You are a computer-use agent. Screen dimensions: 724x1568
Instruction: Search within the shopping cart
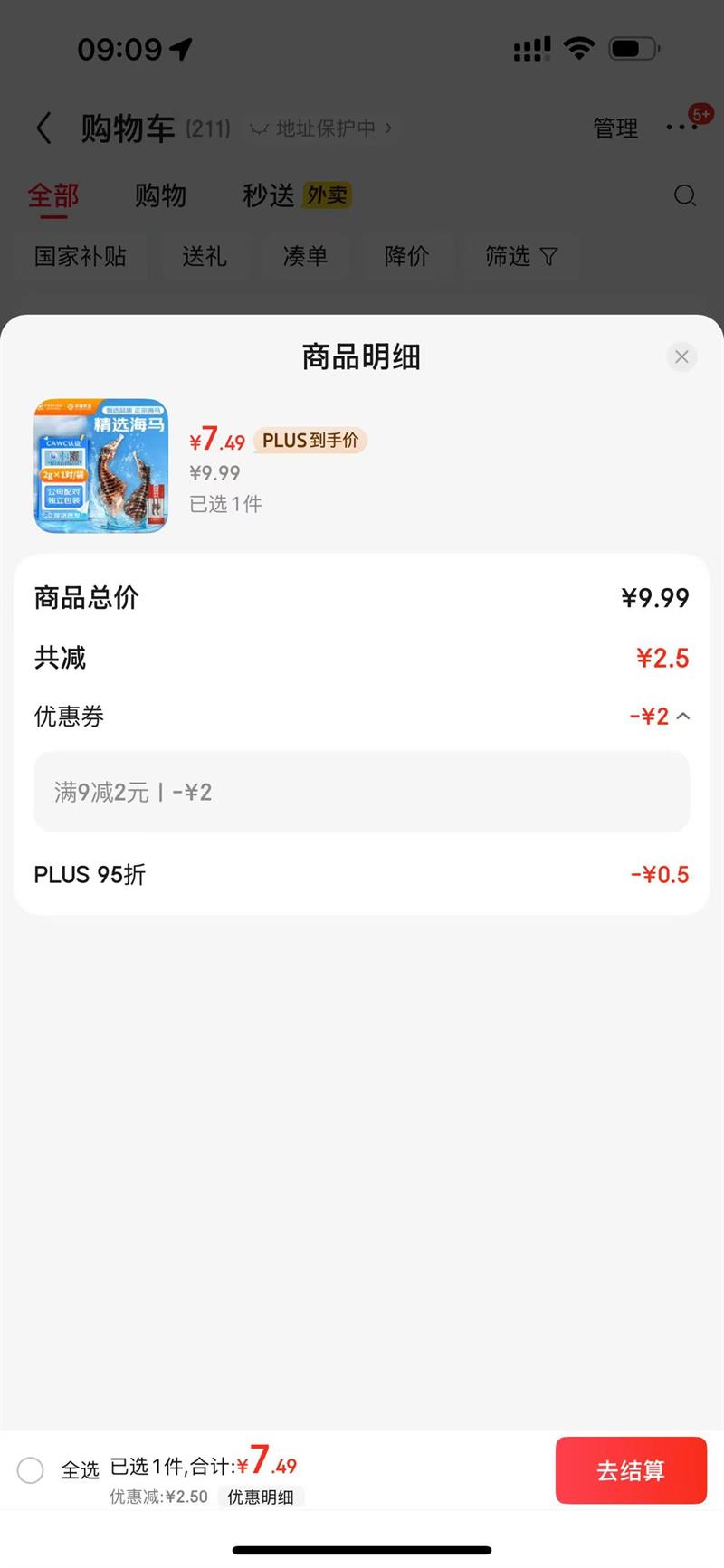coord(685,195)
